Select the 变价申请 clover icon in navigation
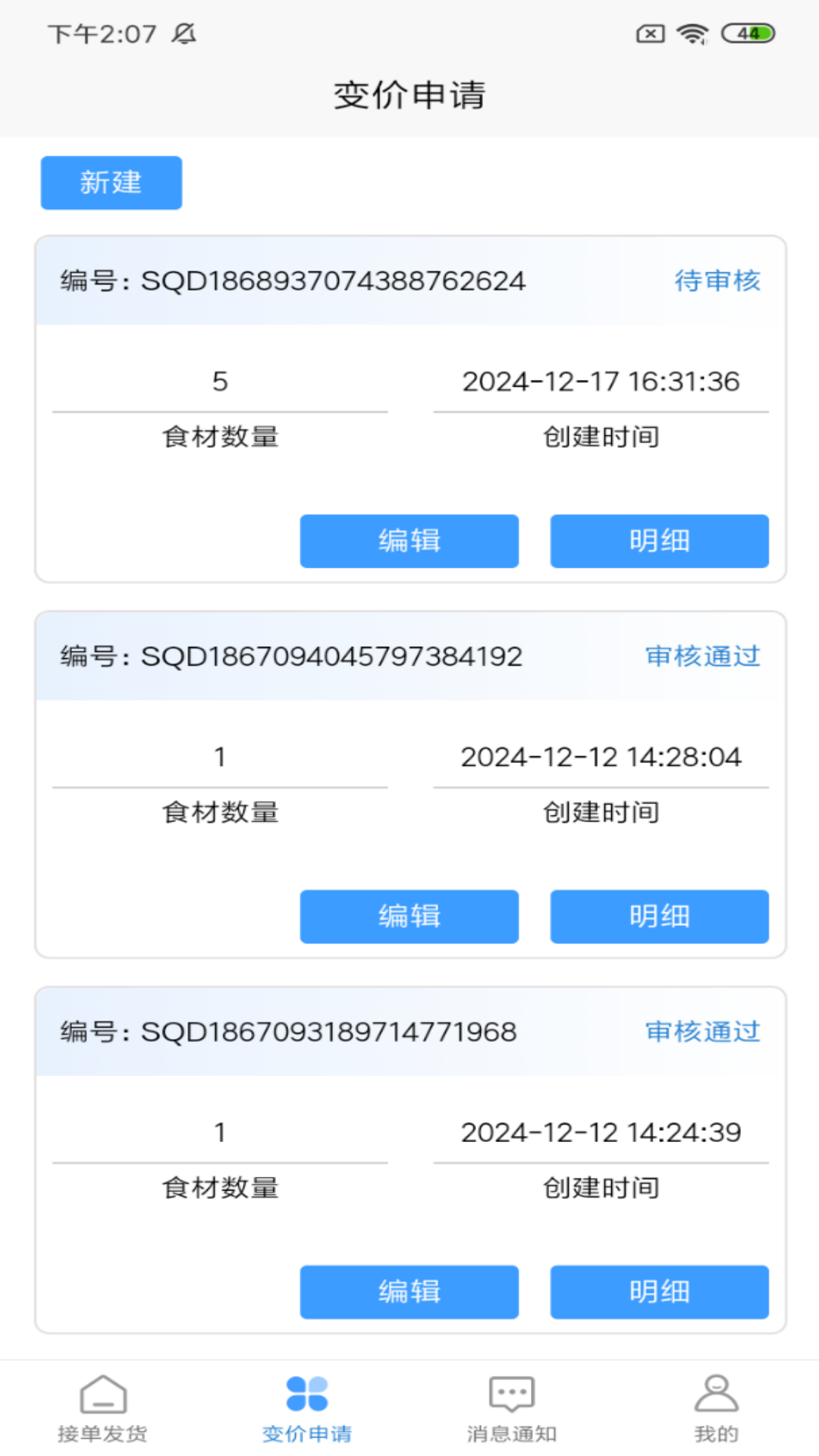Screen dimensions: 819x1456 pos(306,1399)
